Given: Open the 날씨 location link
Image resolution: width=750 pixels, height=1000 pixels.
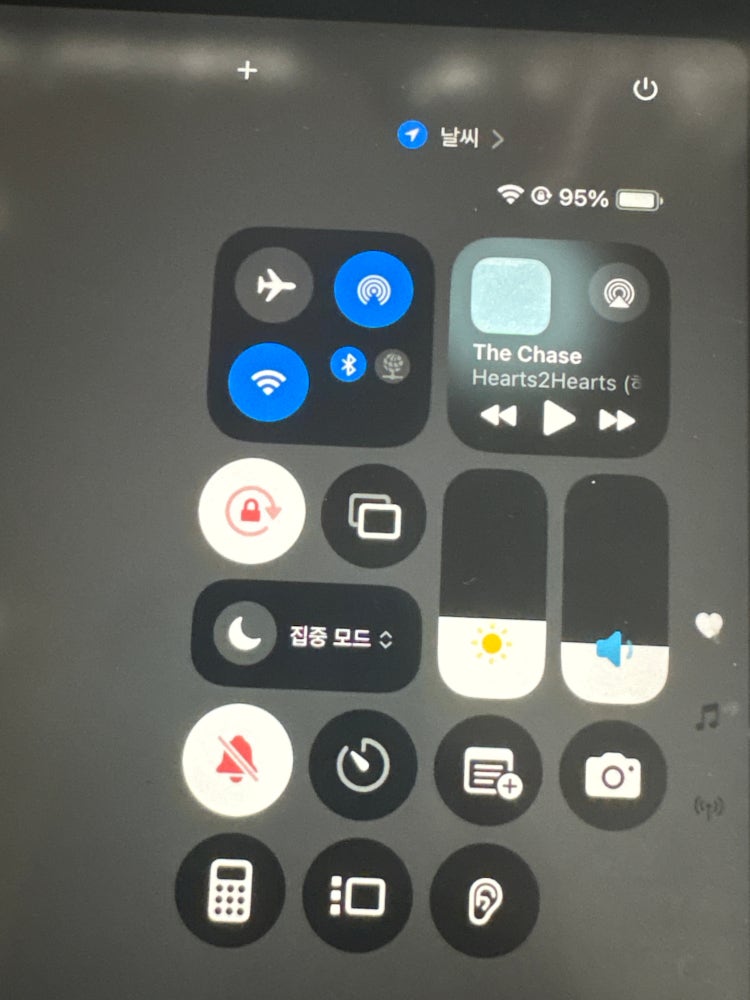Looking at the screenshot, I should tap(452, 137).
